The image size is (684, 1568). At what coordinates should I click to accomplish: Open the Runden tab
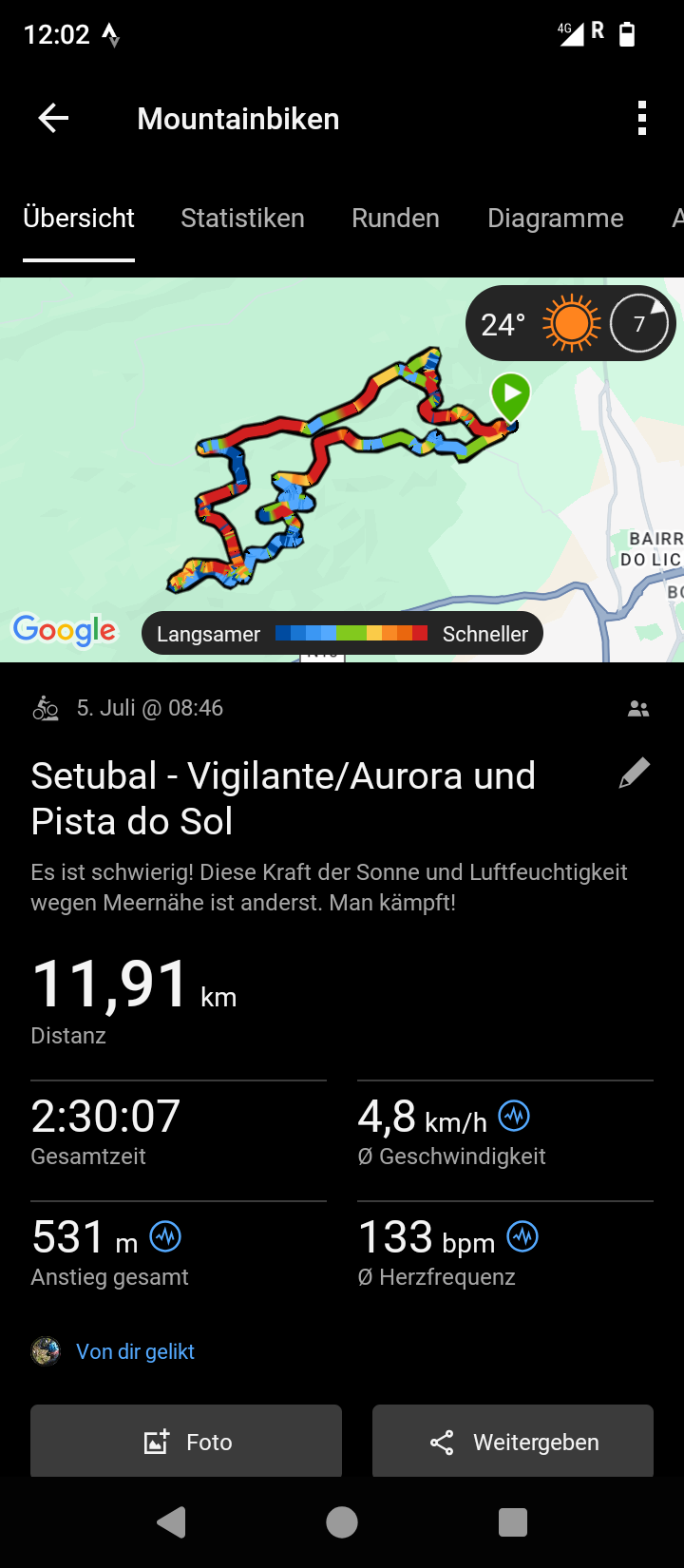[x=395, y=219]
